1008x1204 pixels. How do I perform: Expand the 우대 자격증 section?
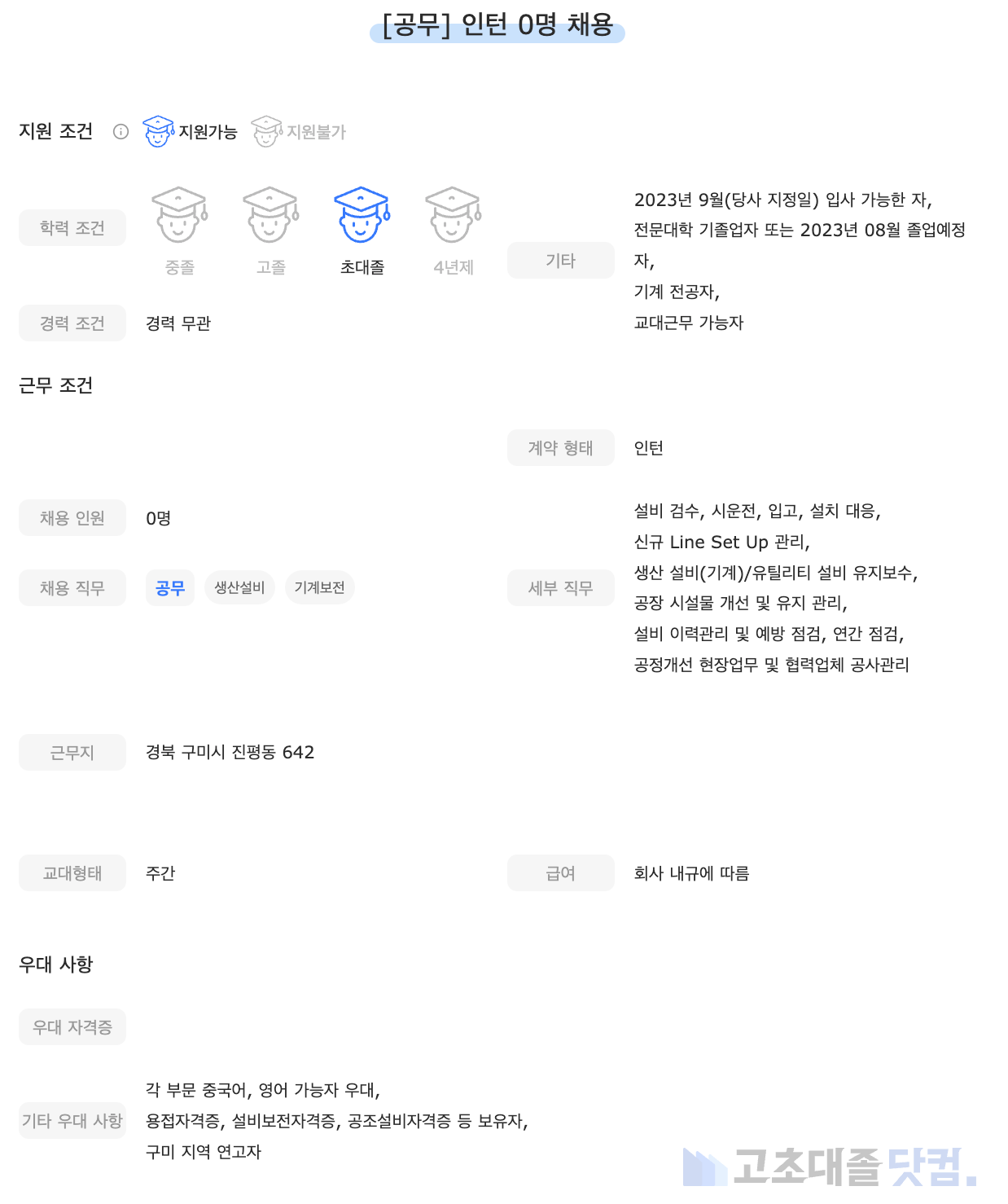pyautogui.click(x=72, y=1027)
